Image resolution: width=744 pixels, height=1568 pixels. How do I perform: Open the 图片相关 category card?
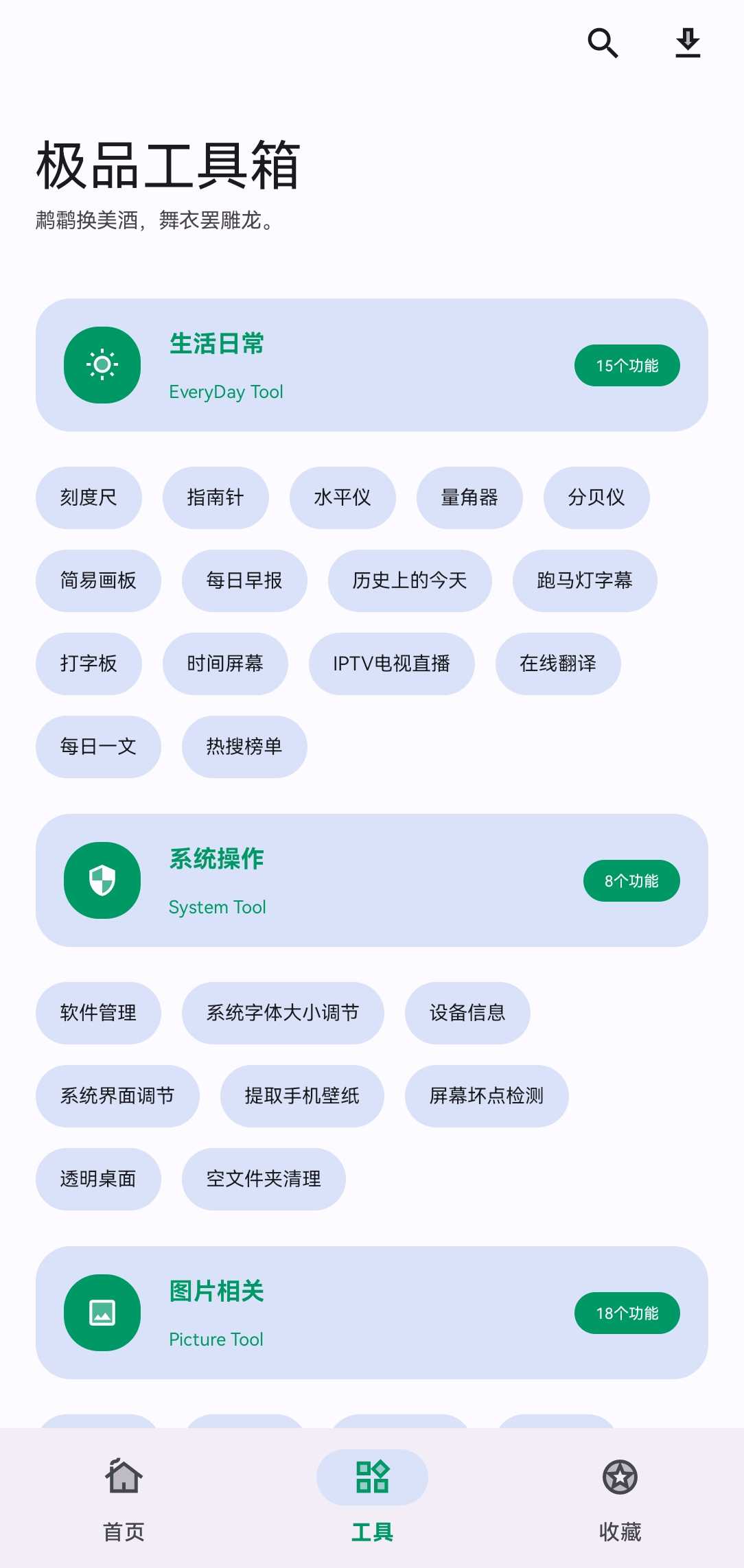pyautogui.click(x=372, y=1313)
